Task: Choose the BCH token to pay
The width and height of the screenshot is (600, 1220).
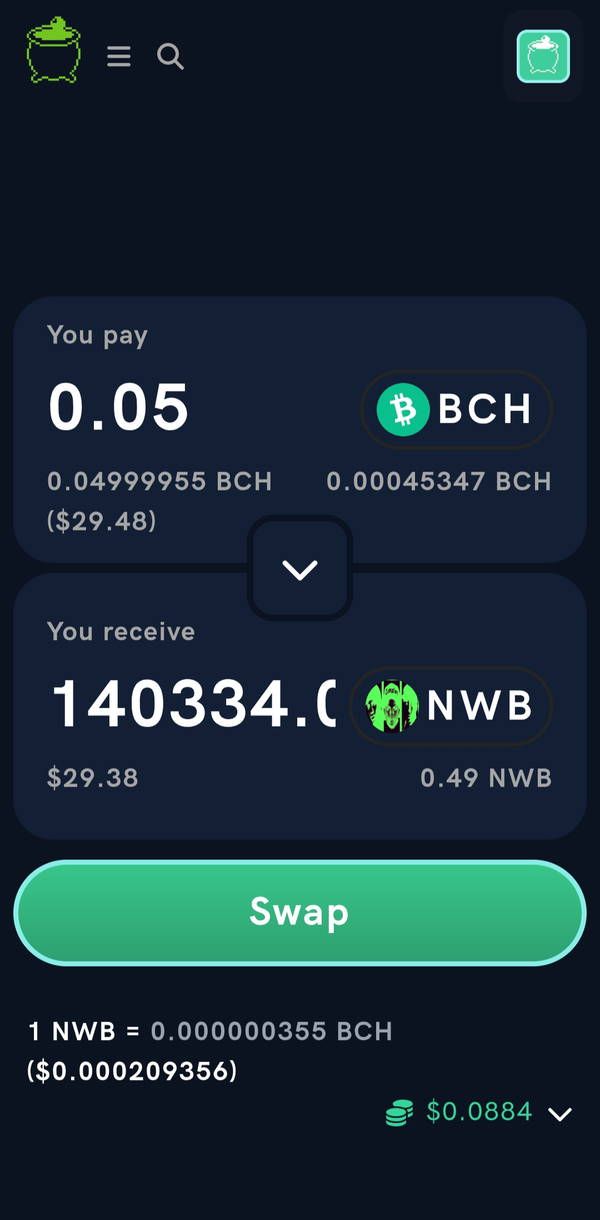Action: pos(456,408)
